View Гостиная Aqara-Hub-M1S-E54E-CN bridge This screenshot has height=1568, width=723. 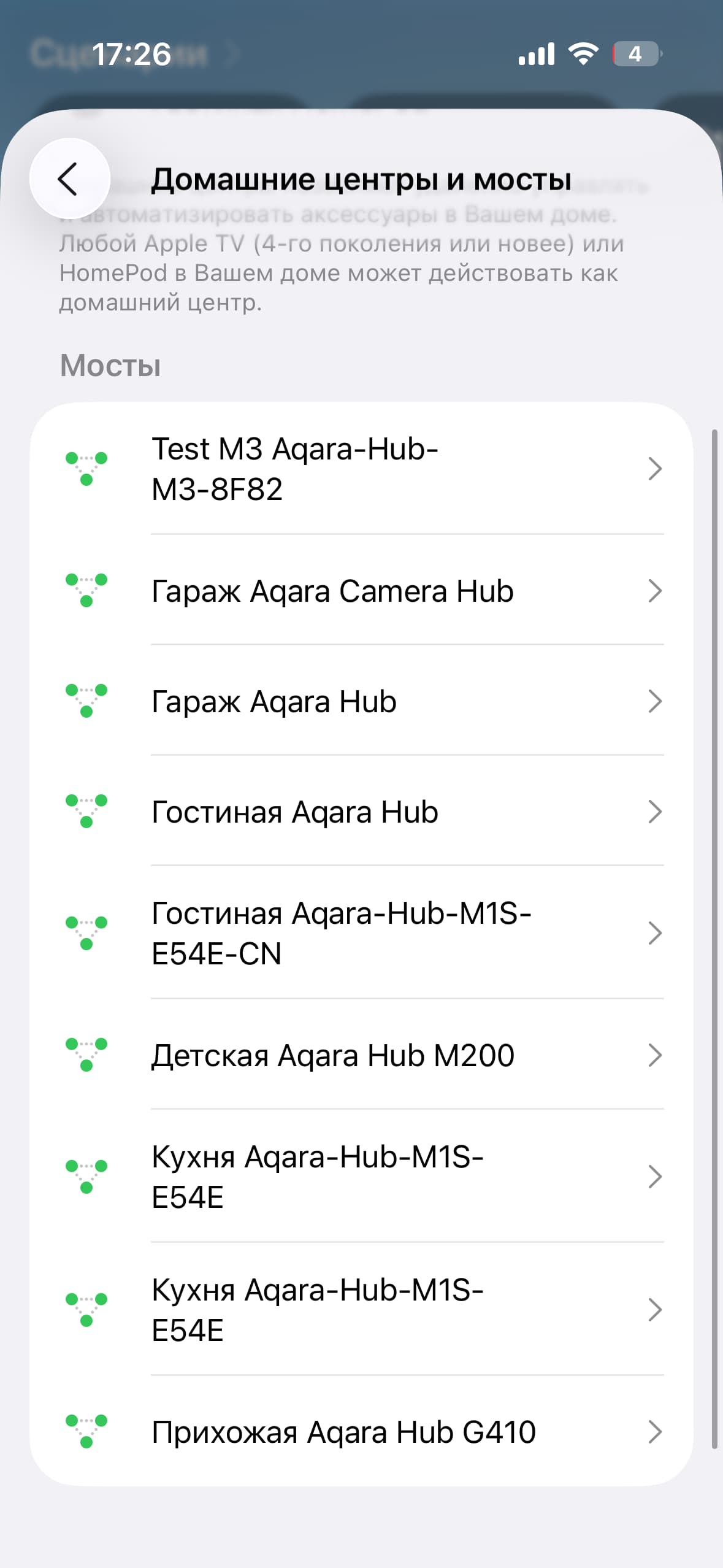(x=362, y=933)
